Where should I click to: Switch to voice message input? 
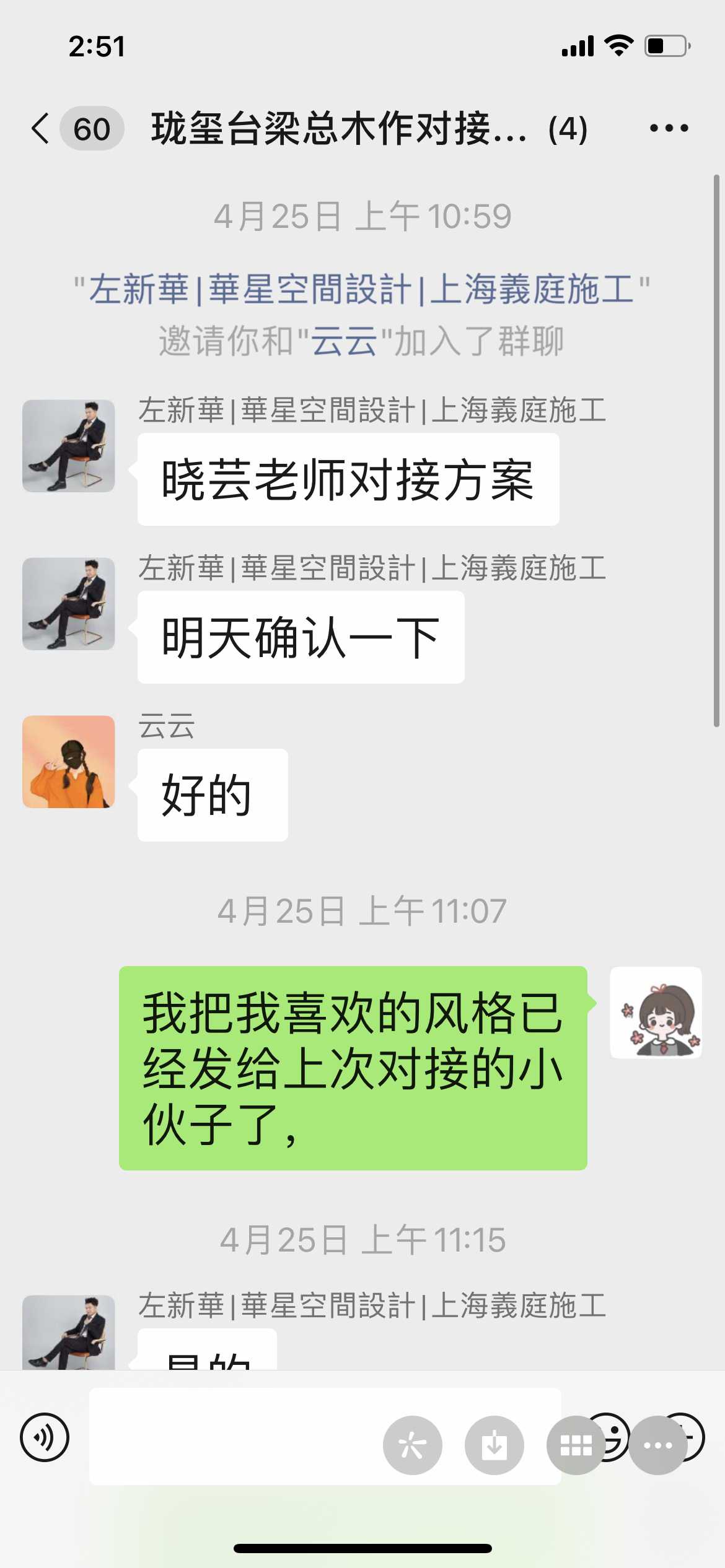[45, 1437]
